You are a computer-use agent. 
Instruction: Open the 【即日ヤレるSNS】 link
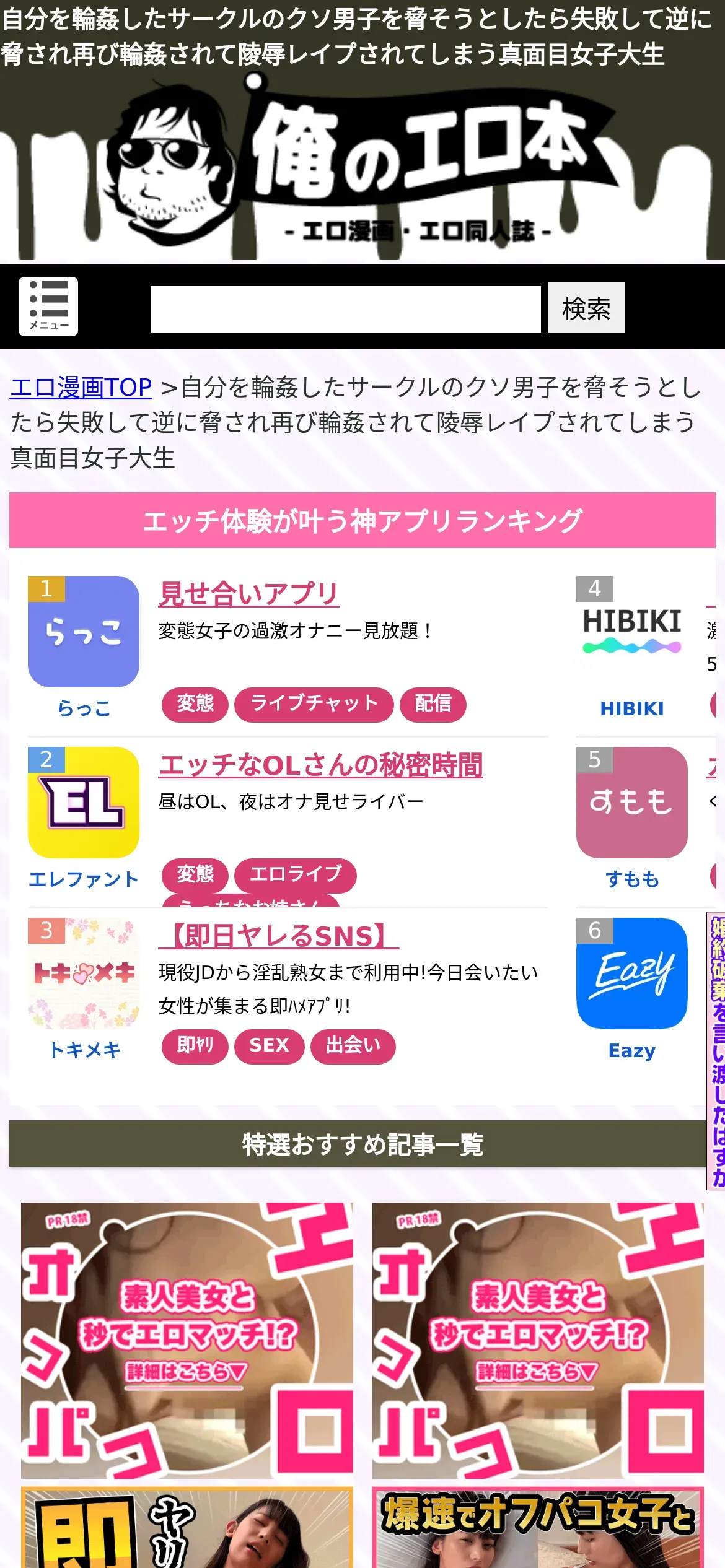coord(278,936)
